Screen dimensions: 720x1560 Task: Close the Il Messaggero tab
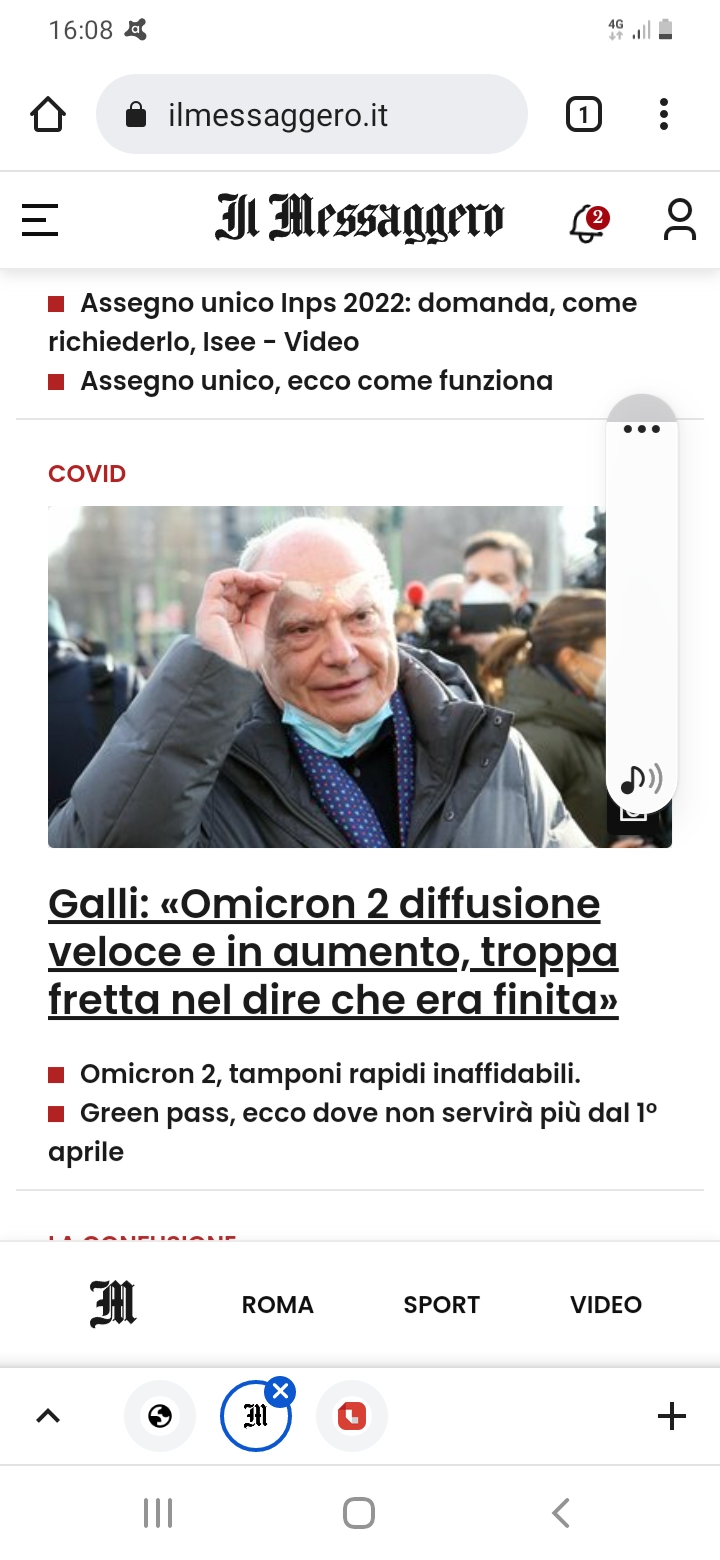point(281,1391)
